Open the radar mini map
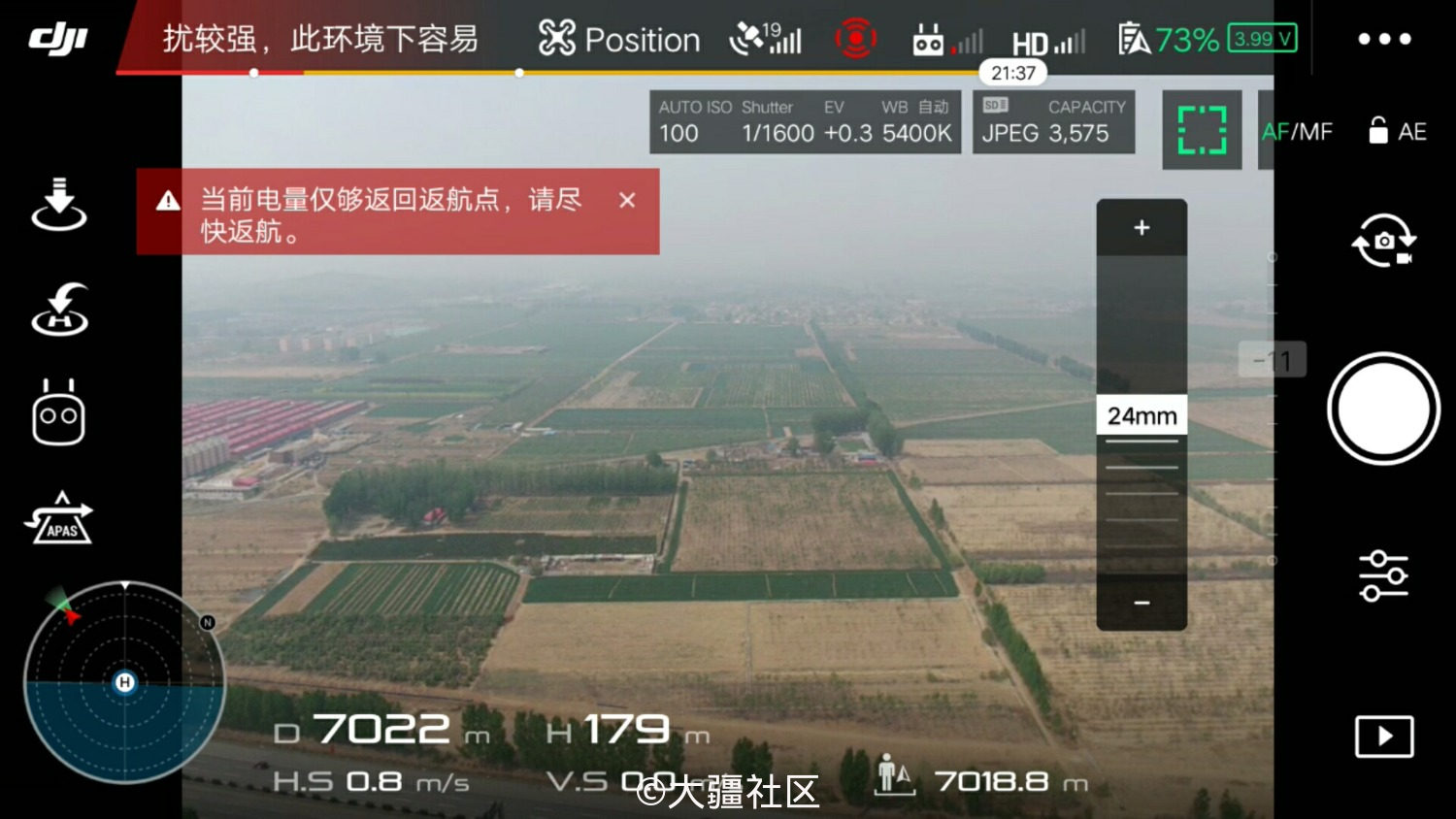The image size is (1456, 819). click(124, 682)
